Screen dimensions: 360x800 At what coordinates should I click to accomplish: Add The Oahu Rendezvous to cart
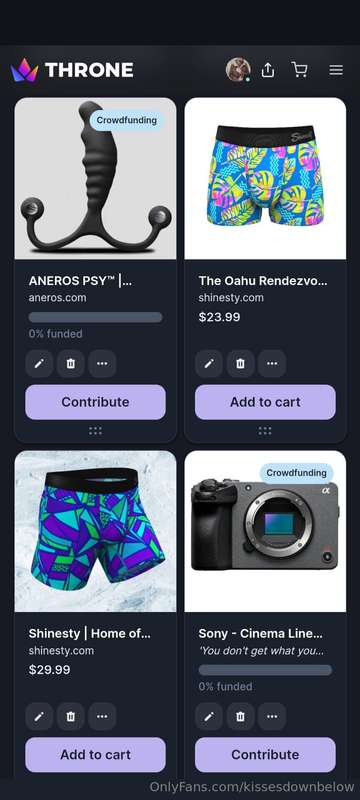coord(265,402)
